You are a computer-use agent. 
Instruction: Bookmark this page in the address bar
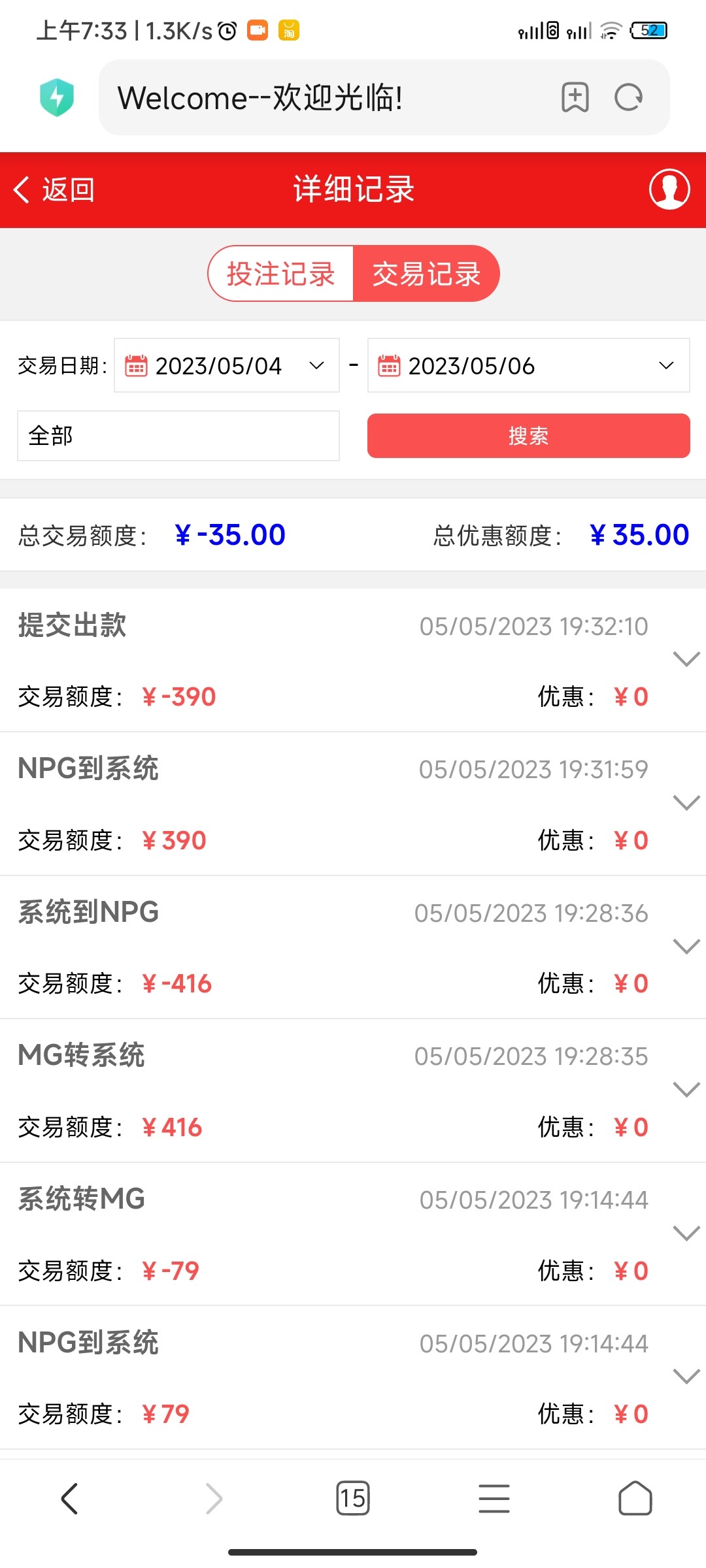[575, 98]
